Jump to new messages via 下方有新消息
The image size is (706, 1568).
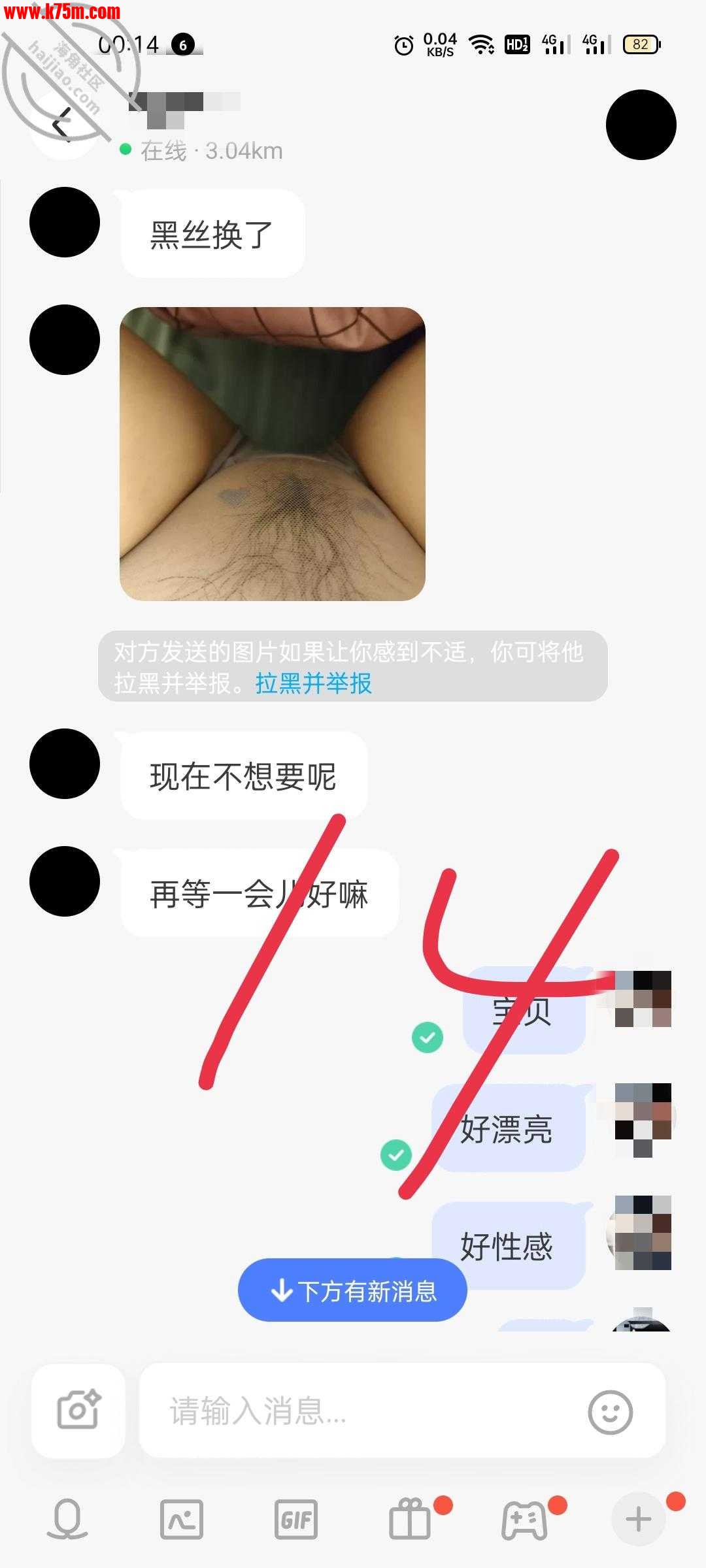point(352,1291)
